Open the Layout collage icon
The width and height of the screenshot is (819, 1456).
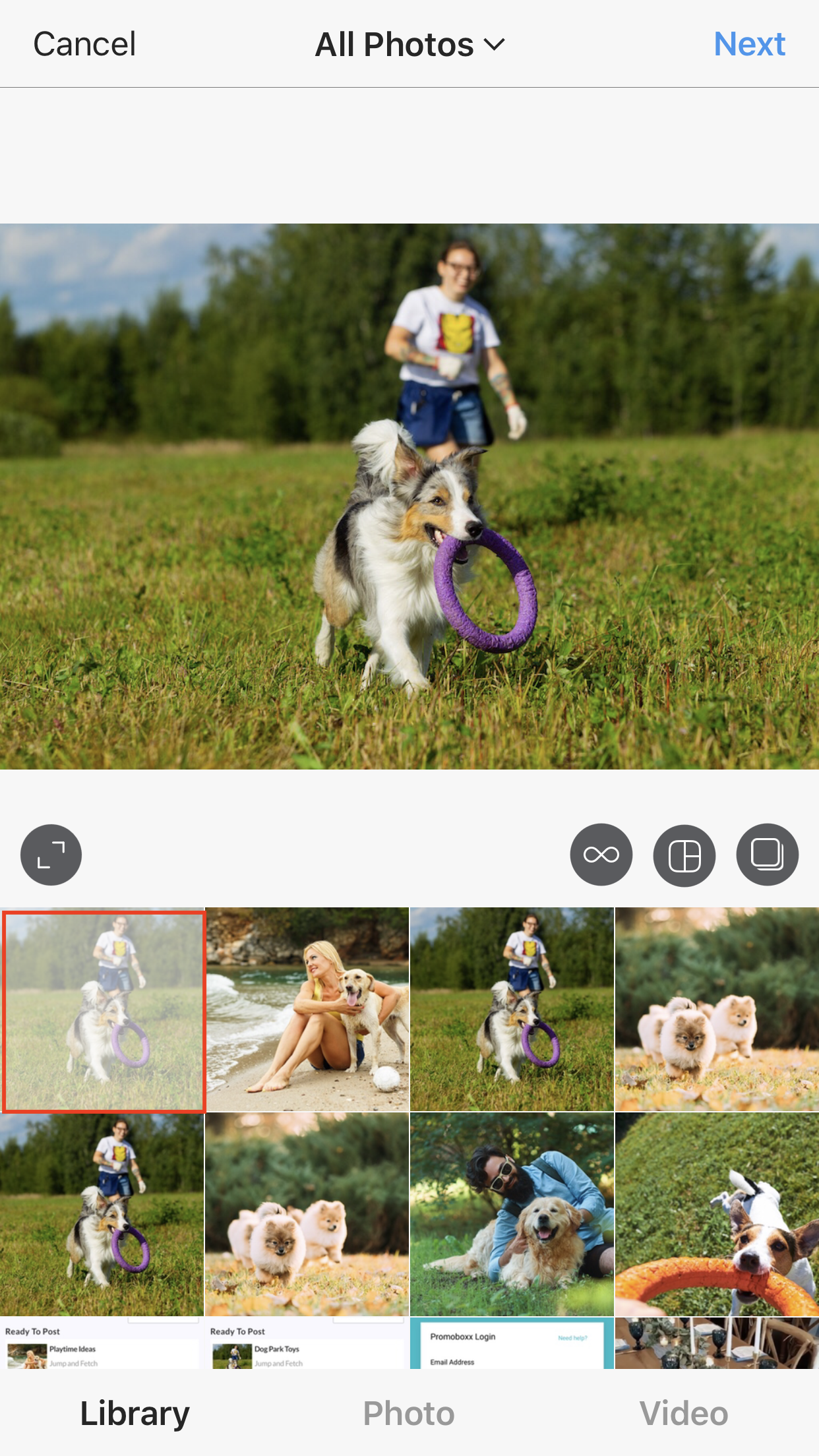click(x=684, y=856)
